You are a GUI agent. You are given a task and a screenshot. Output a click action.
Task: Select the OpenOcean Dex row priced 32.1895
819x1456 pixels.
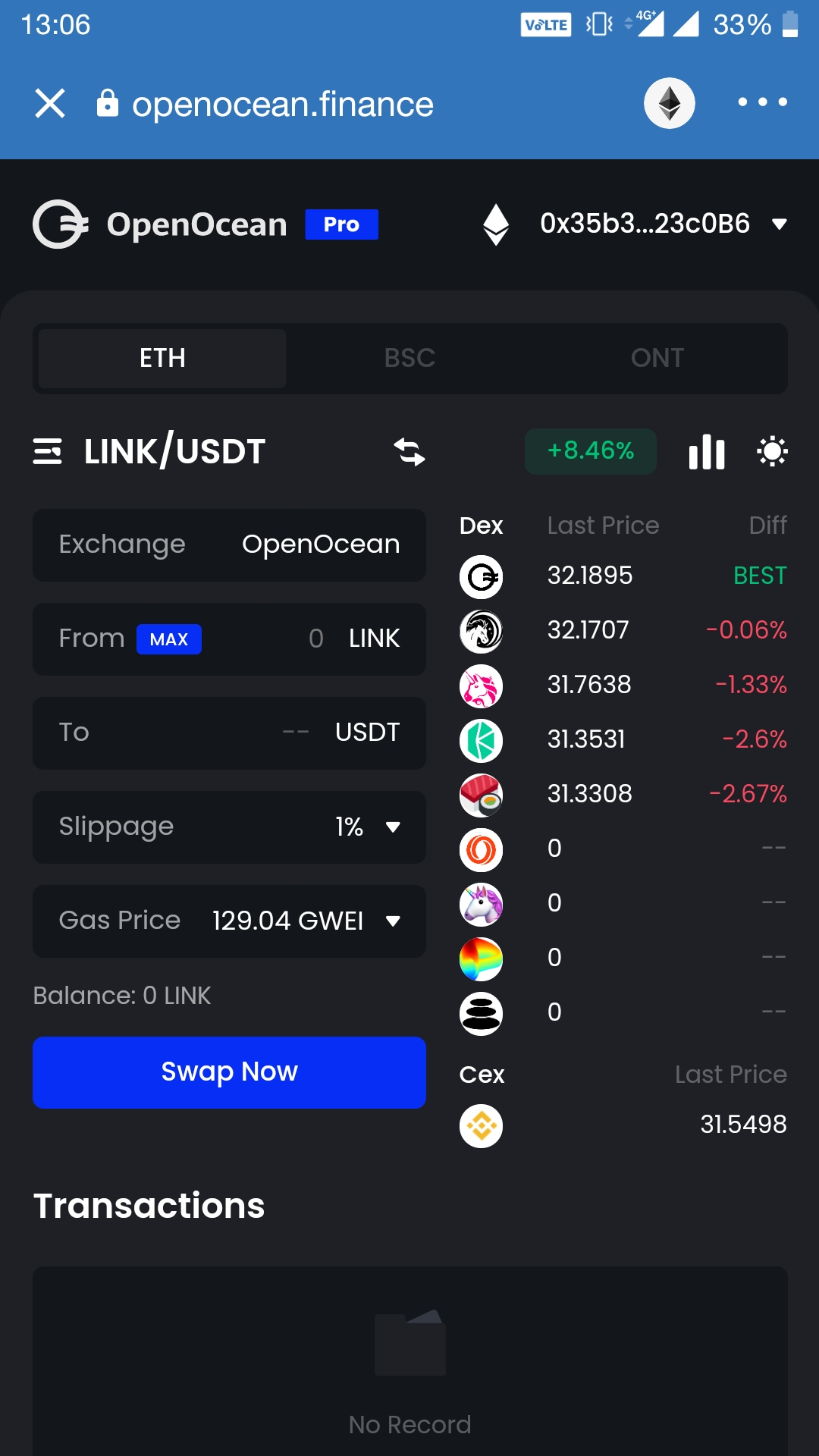623,576
